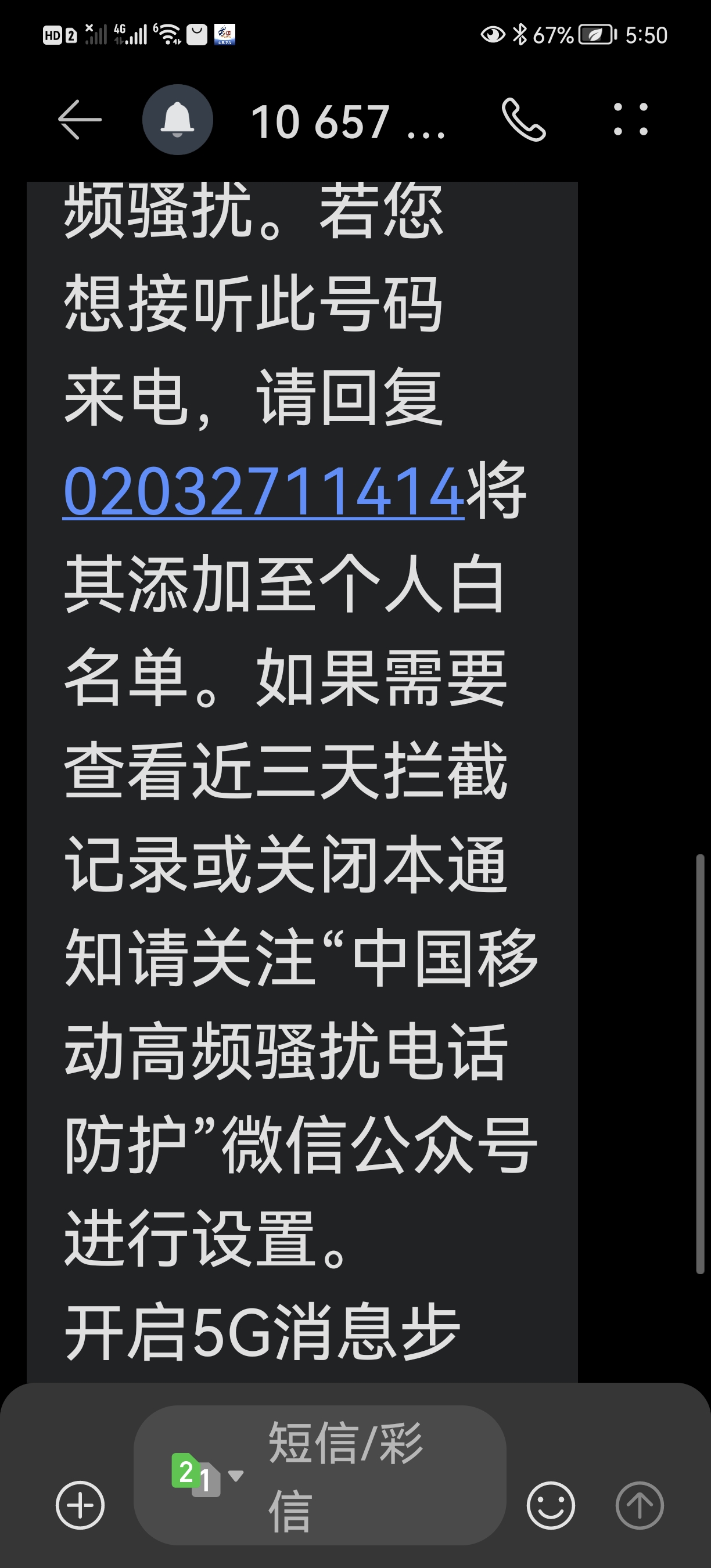711x1568 pixels.
Task: Open the plus attachment button
Action: (x=80, y=1505)
